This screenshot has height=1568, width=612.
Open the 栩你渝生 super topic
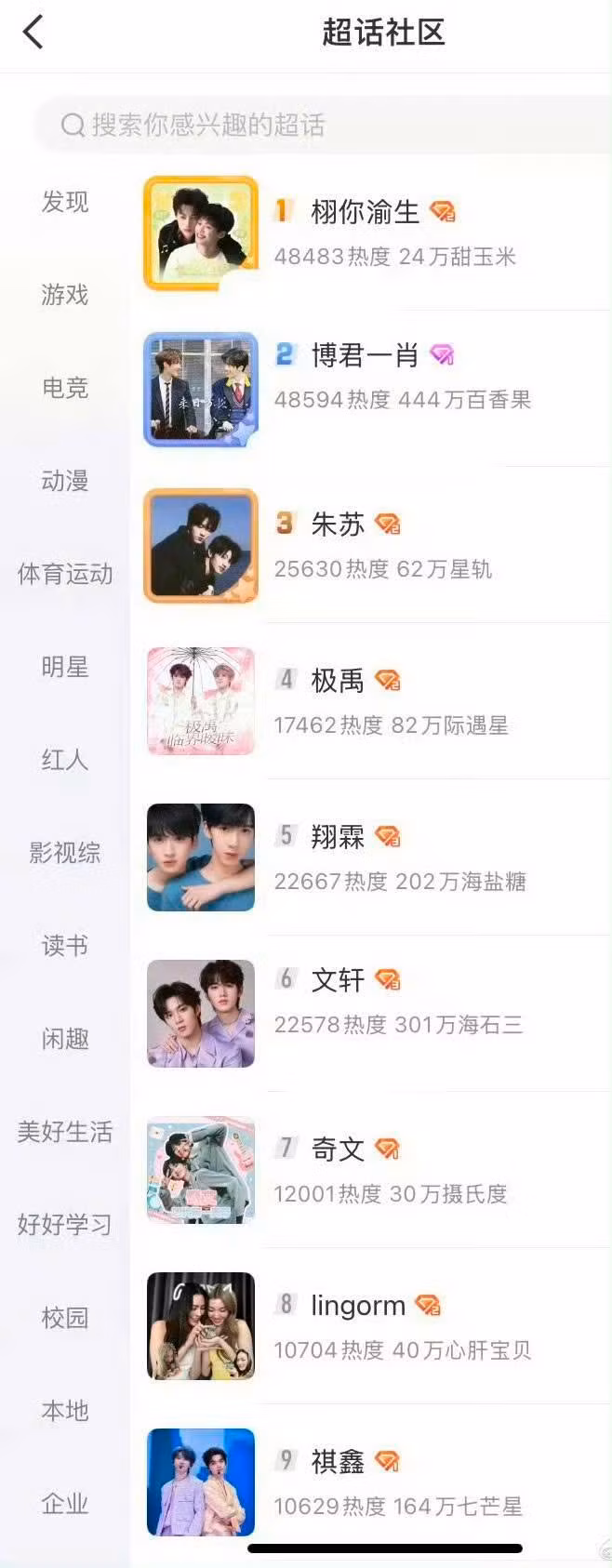click(x=365, y=212)
